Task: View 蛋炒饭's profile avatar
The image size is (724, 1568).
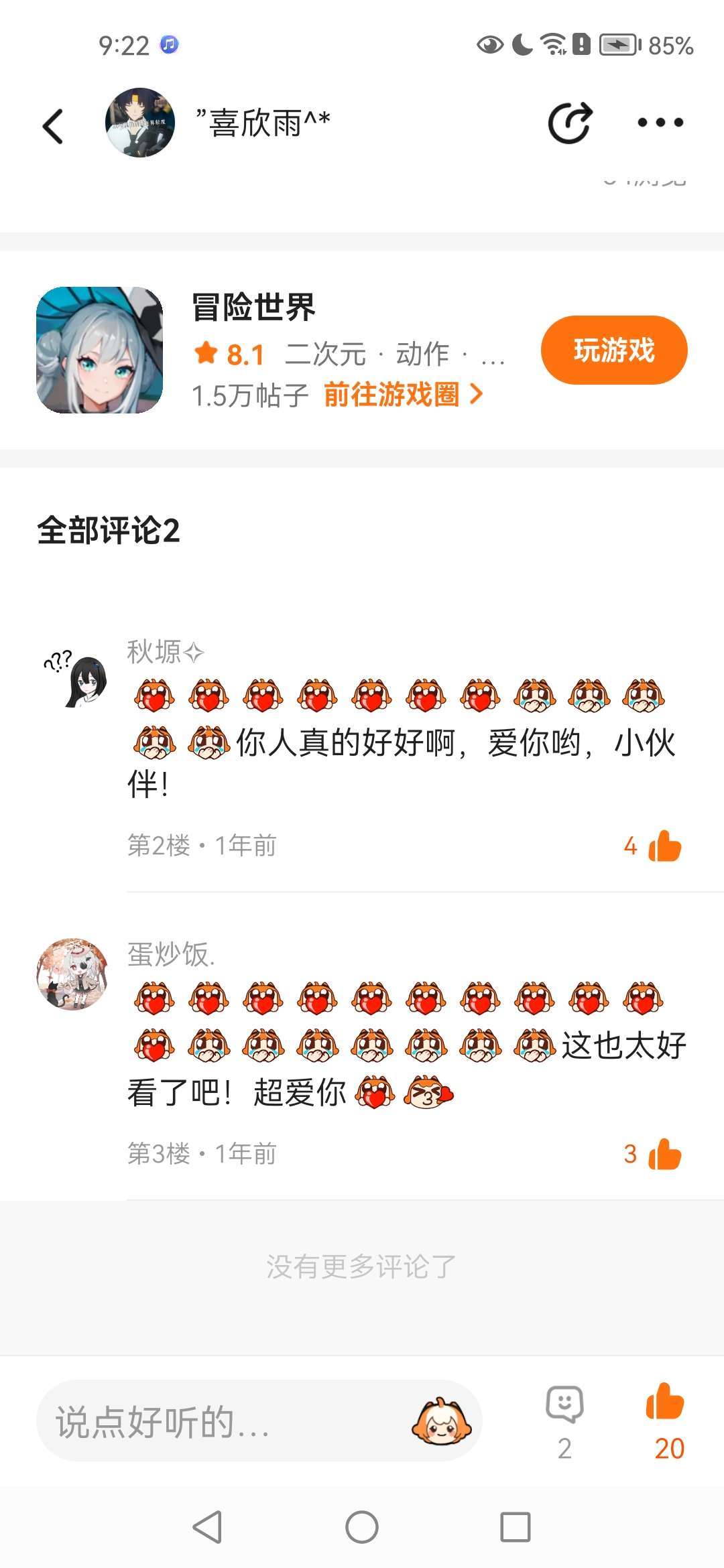Action: [x=72, y=974]
